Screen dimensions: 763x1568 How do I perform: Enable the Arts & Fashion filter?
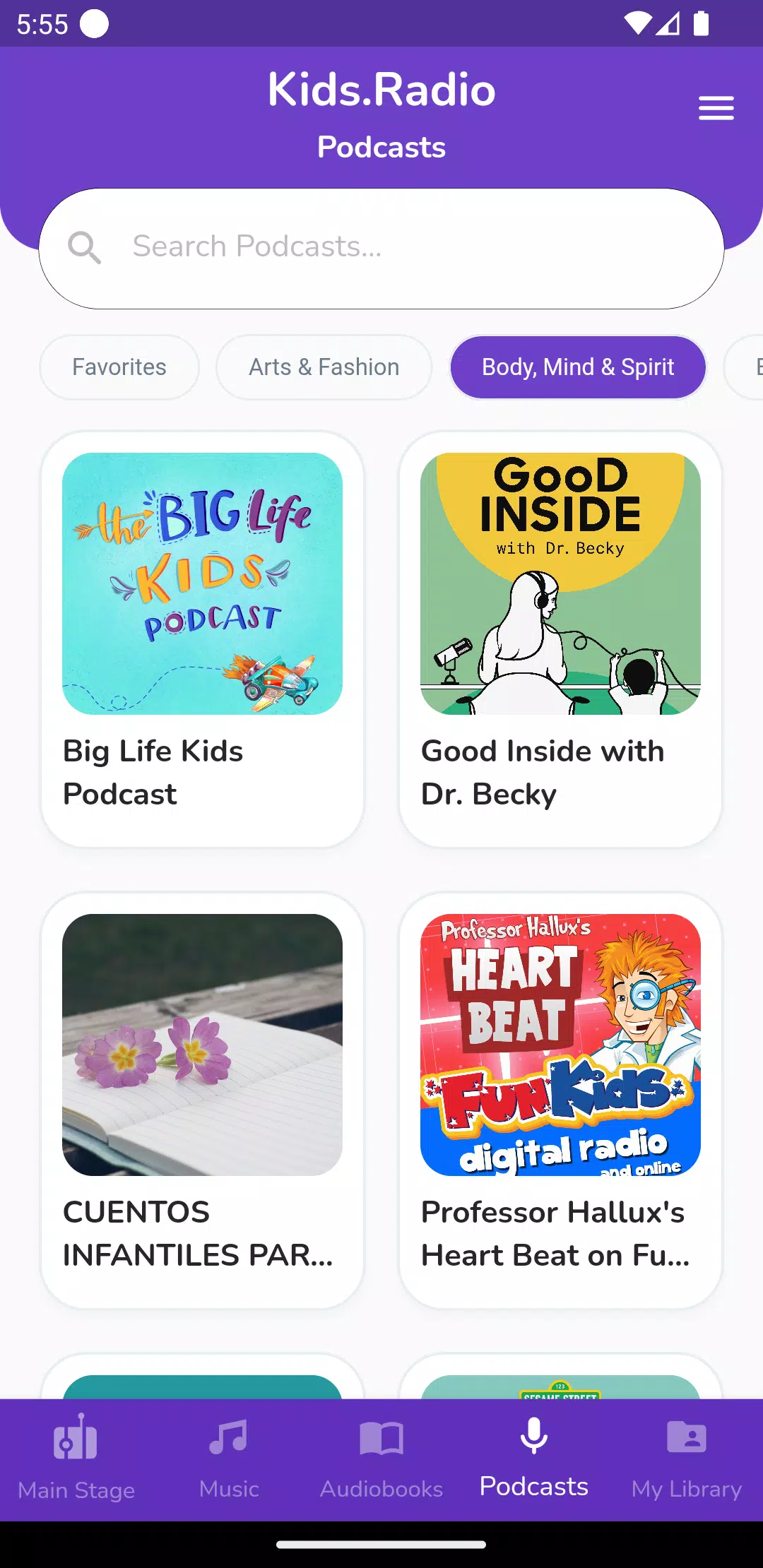coord(323,367)
